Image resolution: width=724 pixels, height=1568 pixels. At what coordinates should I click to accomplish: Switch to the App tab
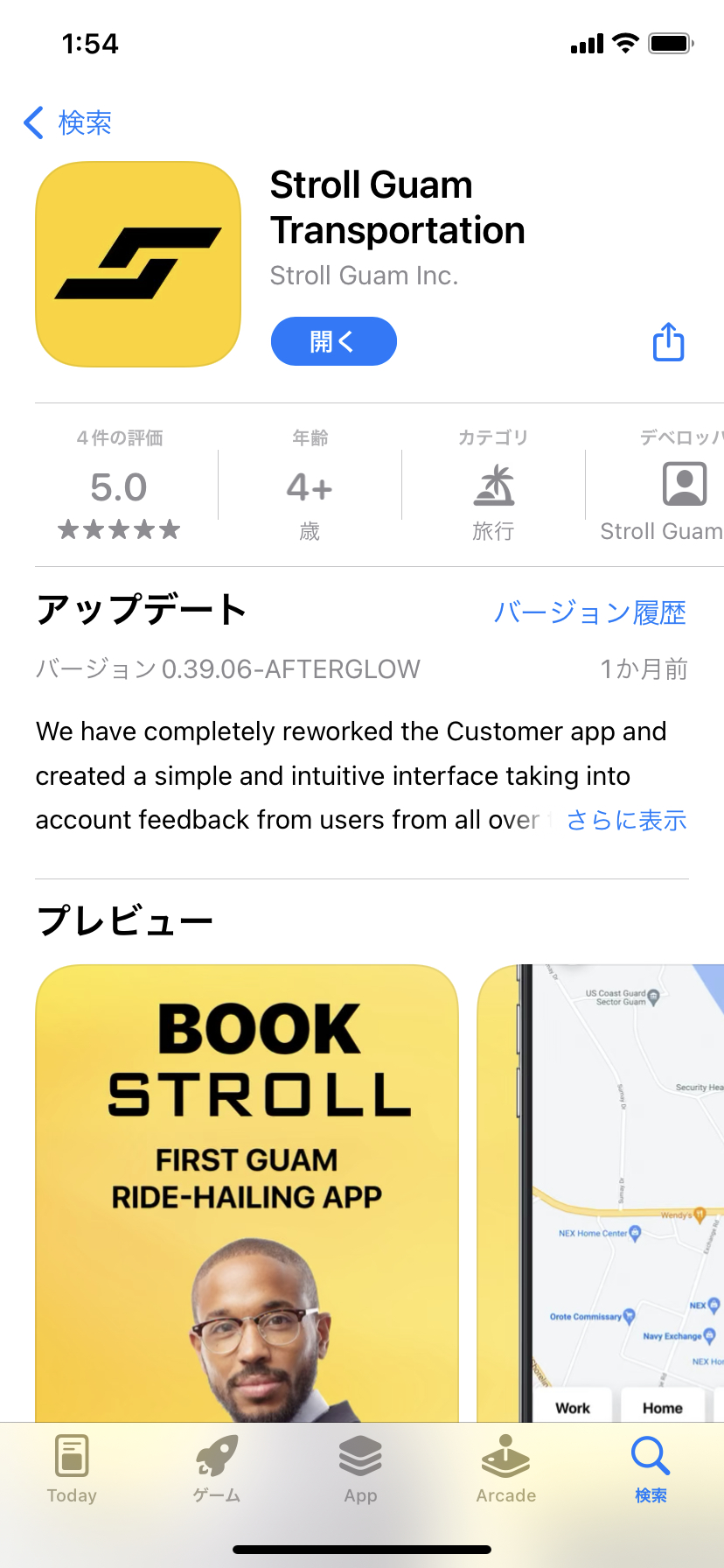coord(361,1470)
